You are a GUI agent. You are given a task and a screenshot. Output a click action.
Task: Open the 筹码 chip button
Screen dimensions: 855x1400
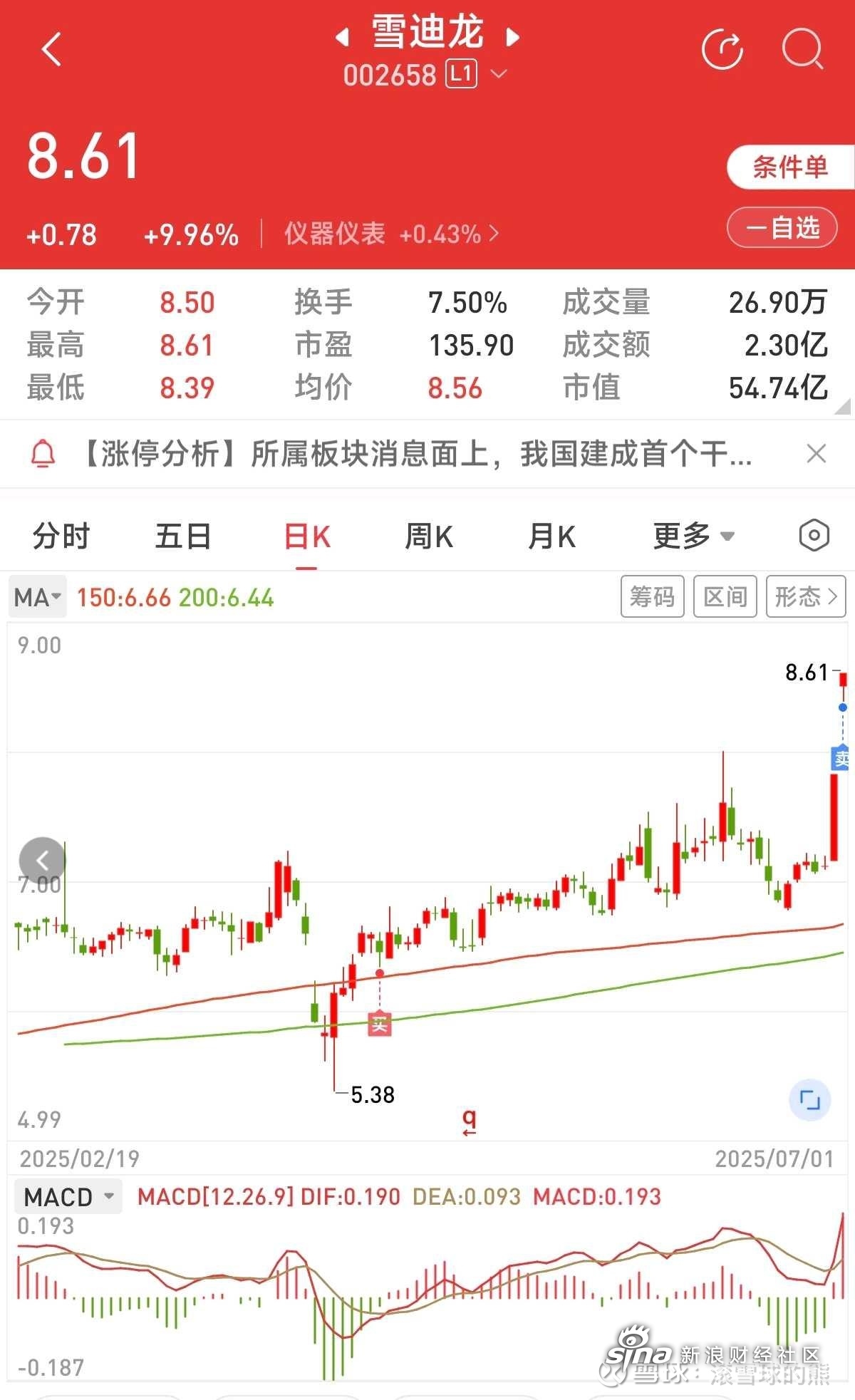coord(653,596)
